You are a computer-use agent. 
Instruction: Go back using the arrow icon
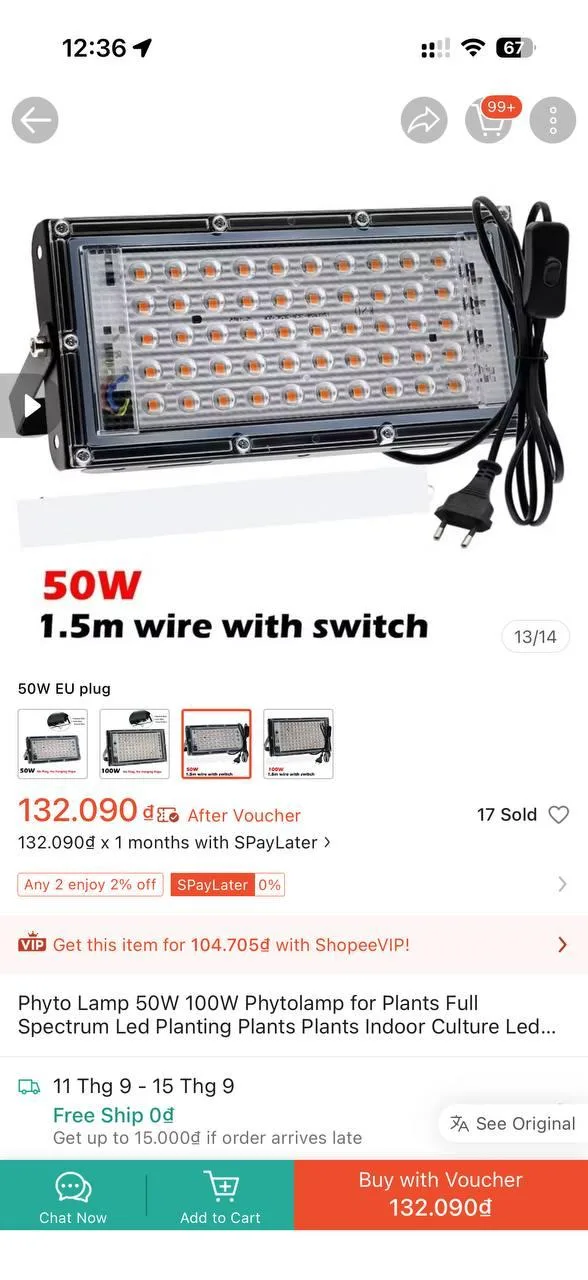coord(35,120)
